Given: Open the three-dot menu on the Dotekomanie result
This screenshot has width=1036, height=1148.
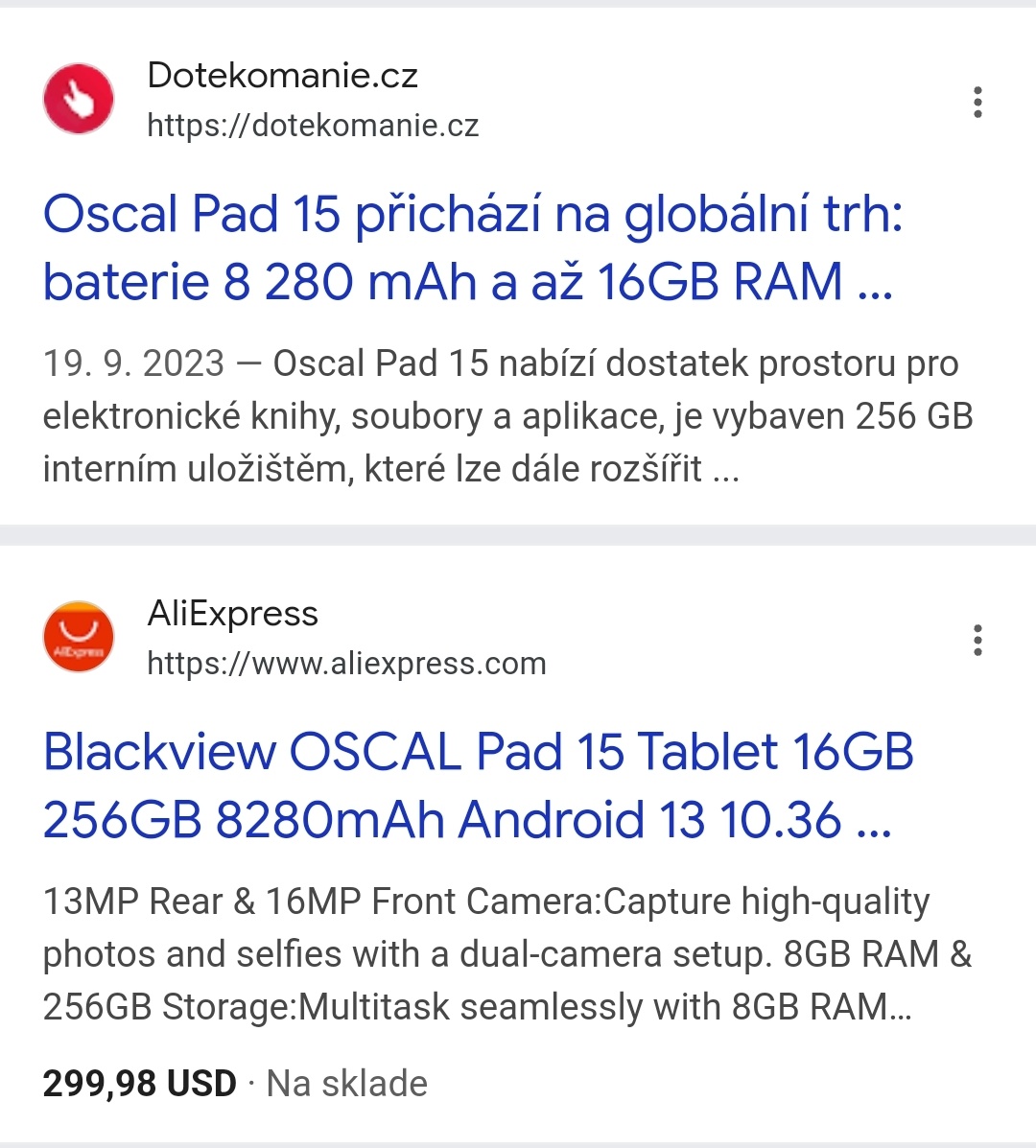Looking at the screenshot, I should [x=977, y=104].
